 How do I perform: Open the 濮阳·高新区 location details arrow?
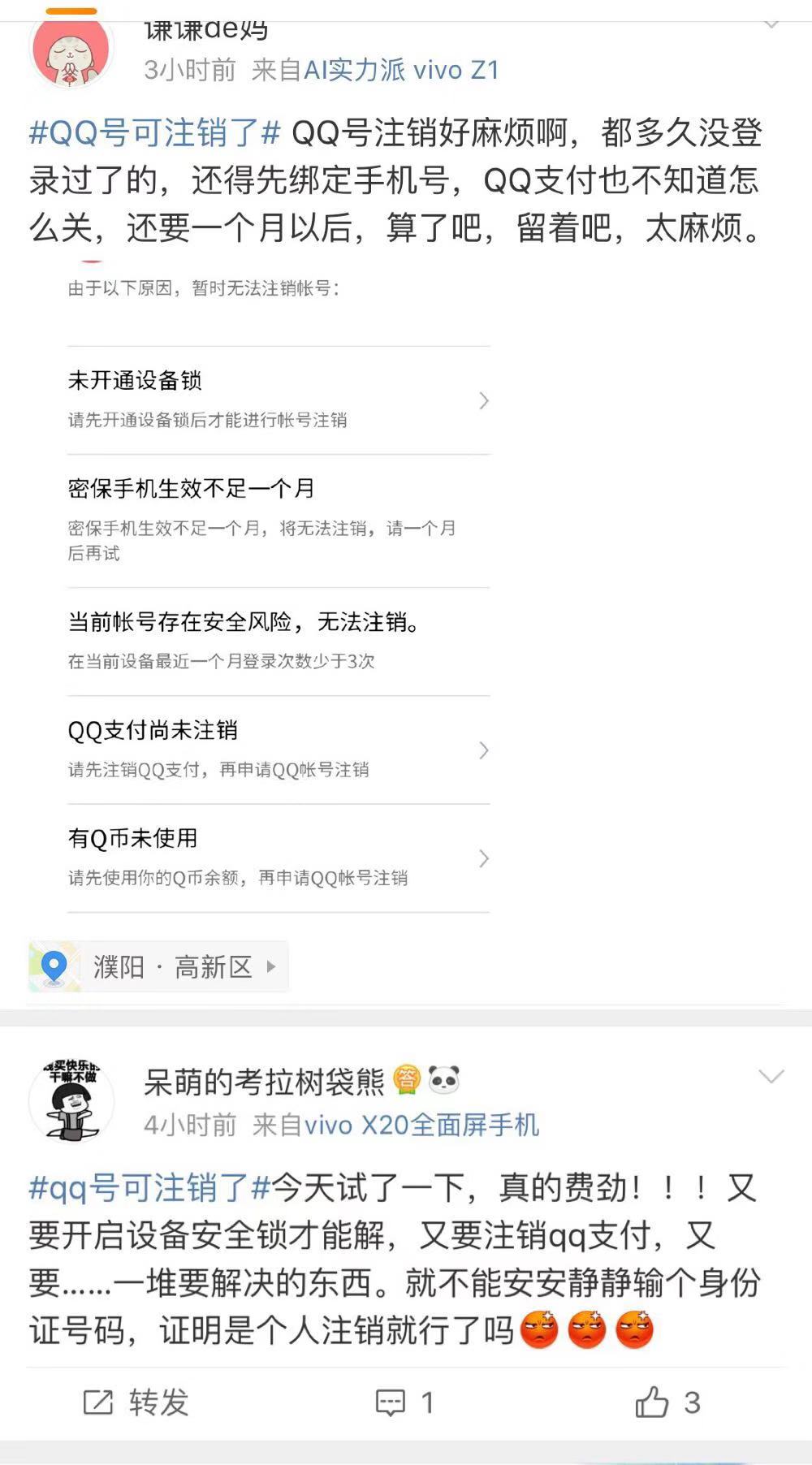pyautogui.click(x=269, y=966)
